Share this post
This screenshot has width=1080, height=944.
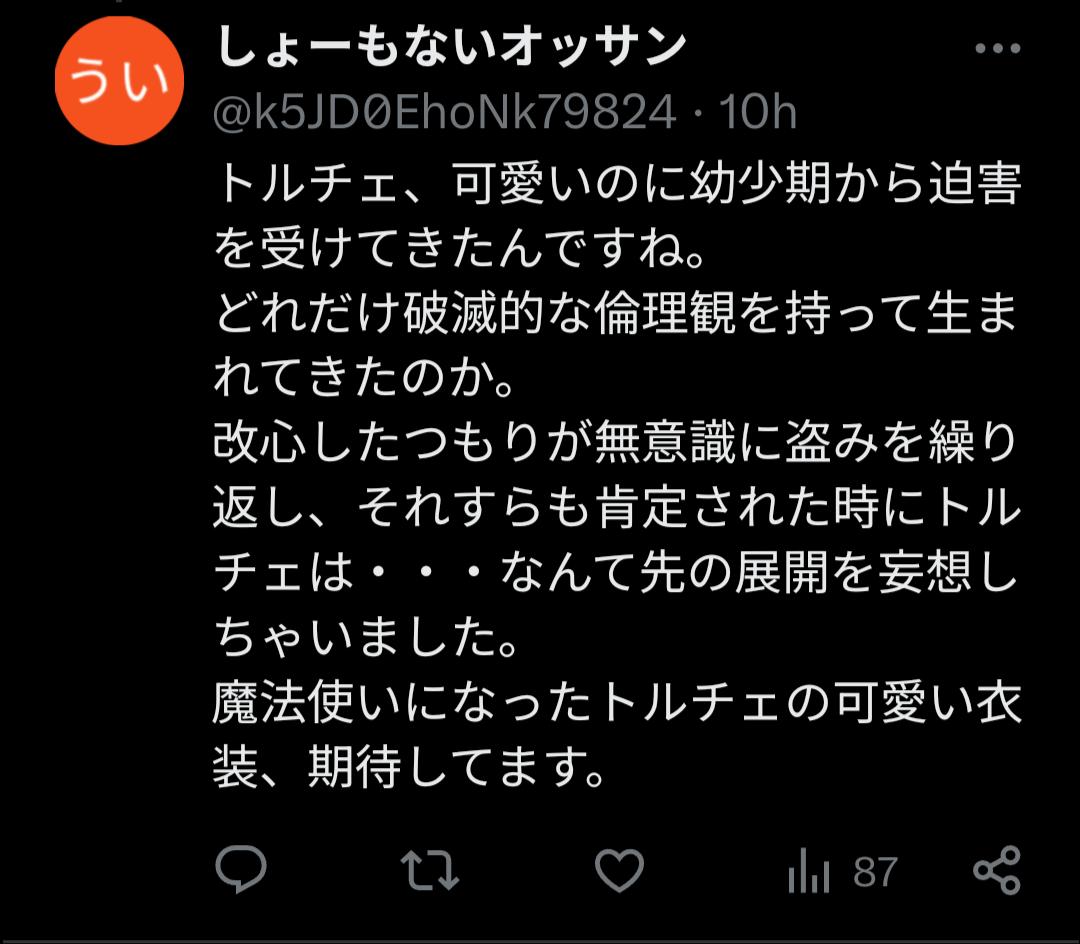[996, 871]
